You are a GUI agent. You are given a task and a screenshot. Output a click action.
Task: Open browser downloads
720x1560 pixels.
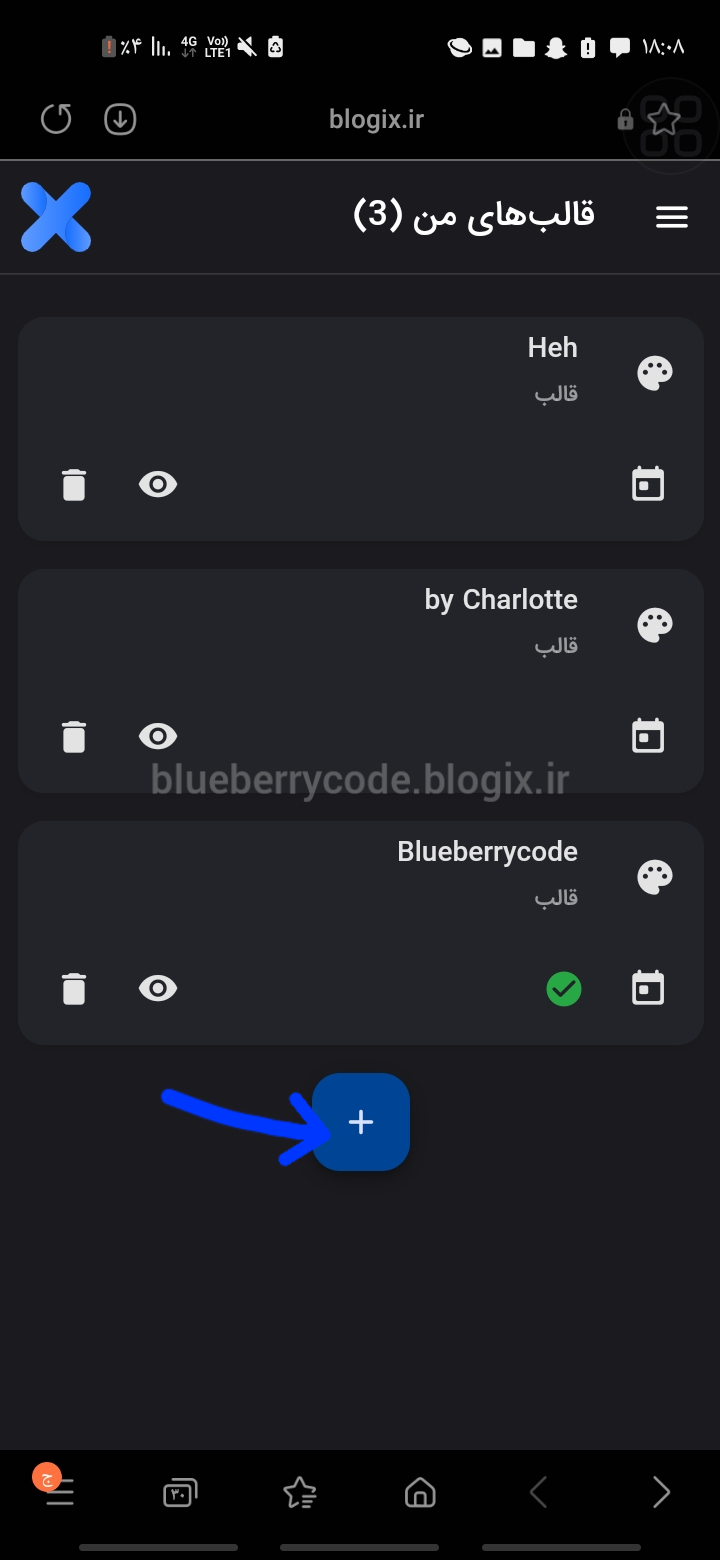(120, 120)
